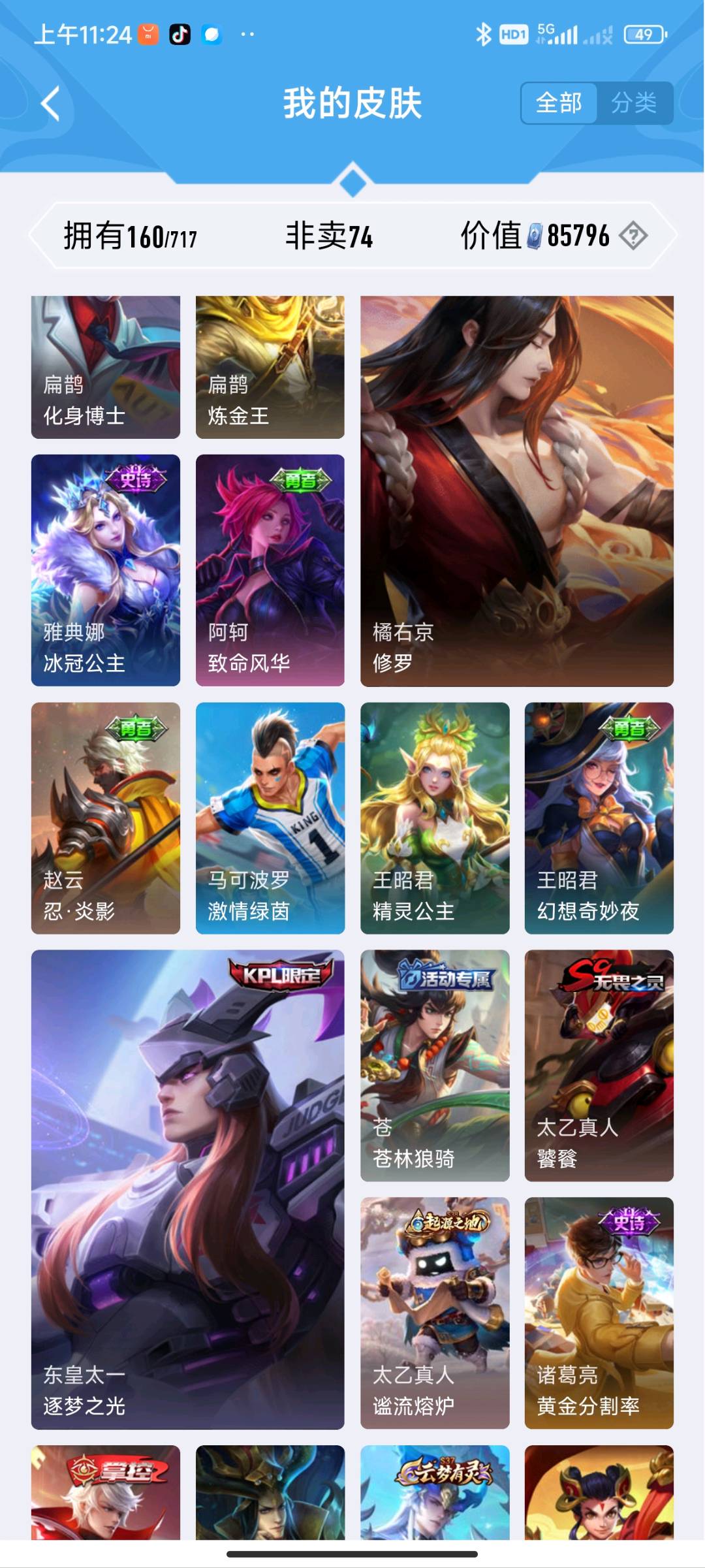Open 东皇太一 逐梦之光 skin

click(x=188, y=1189)
